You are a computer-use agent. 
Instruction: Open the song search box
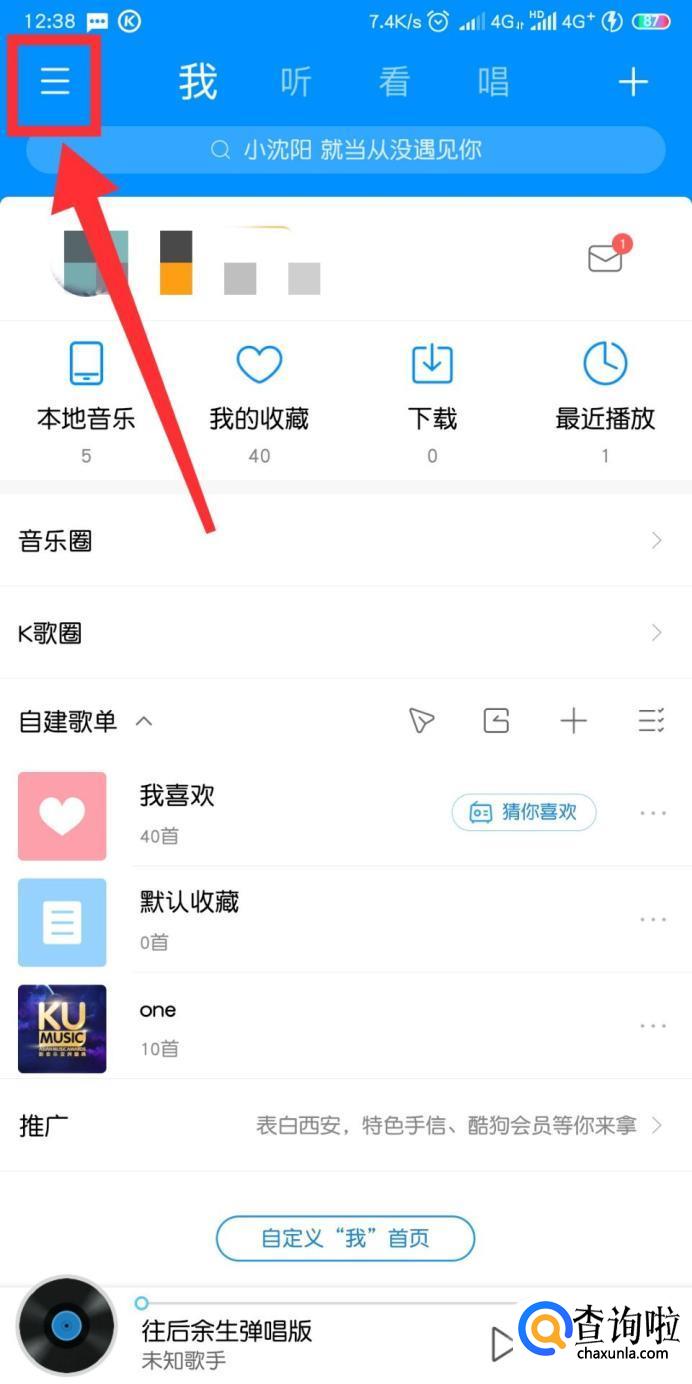(x=346, y=150)
